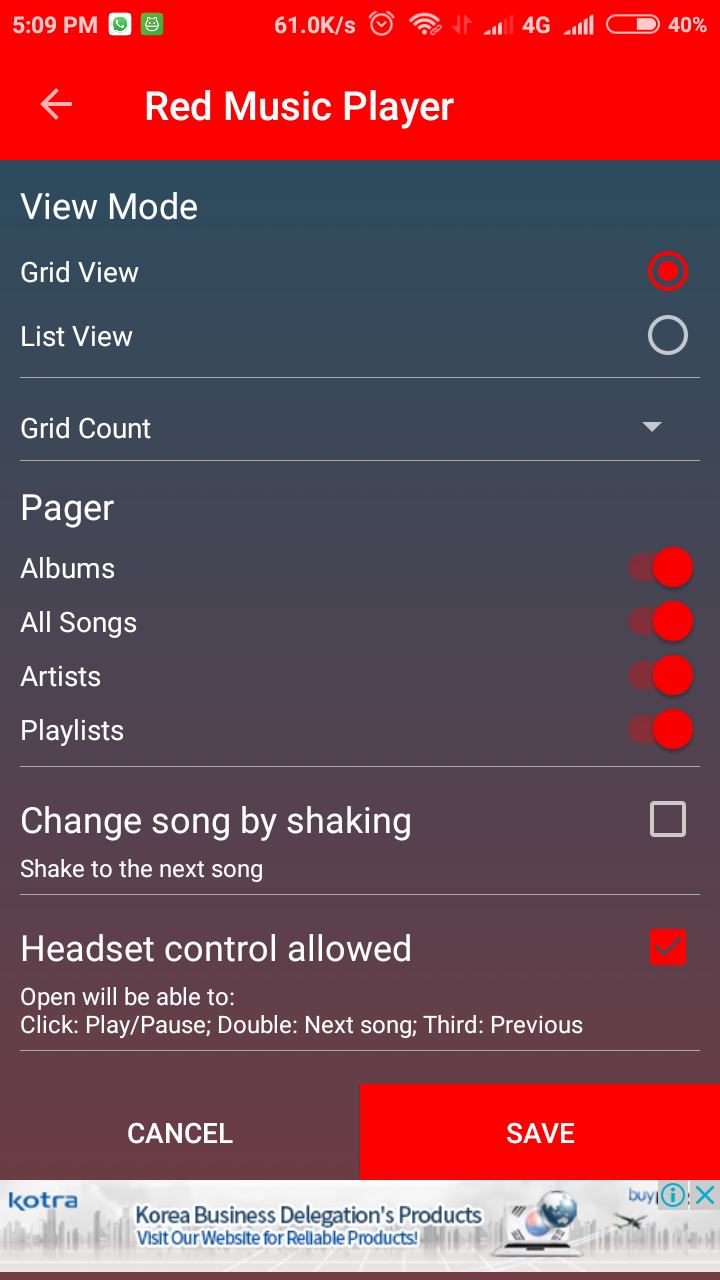
Task: Click the 4G network indicator
Action: [536, 25]
